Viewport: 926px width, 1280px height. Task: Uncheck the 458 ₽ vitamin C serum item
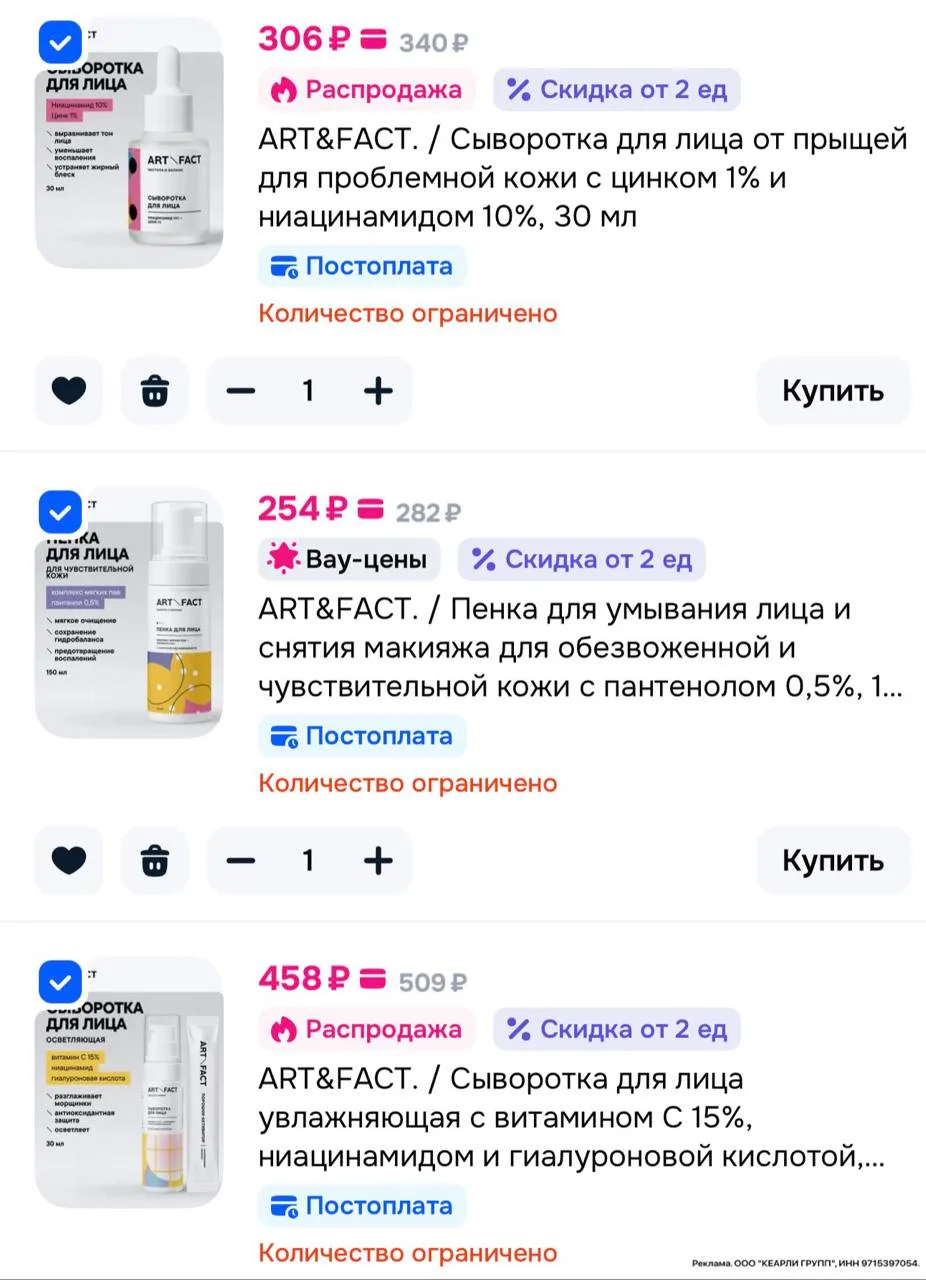[x=61, y=983]
